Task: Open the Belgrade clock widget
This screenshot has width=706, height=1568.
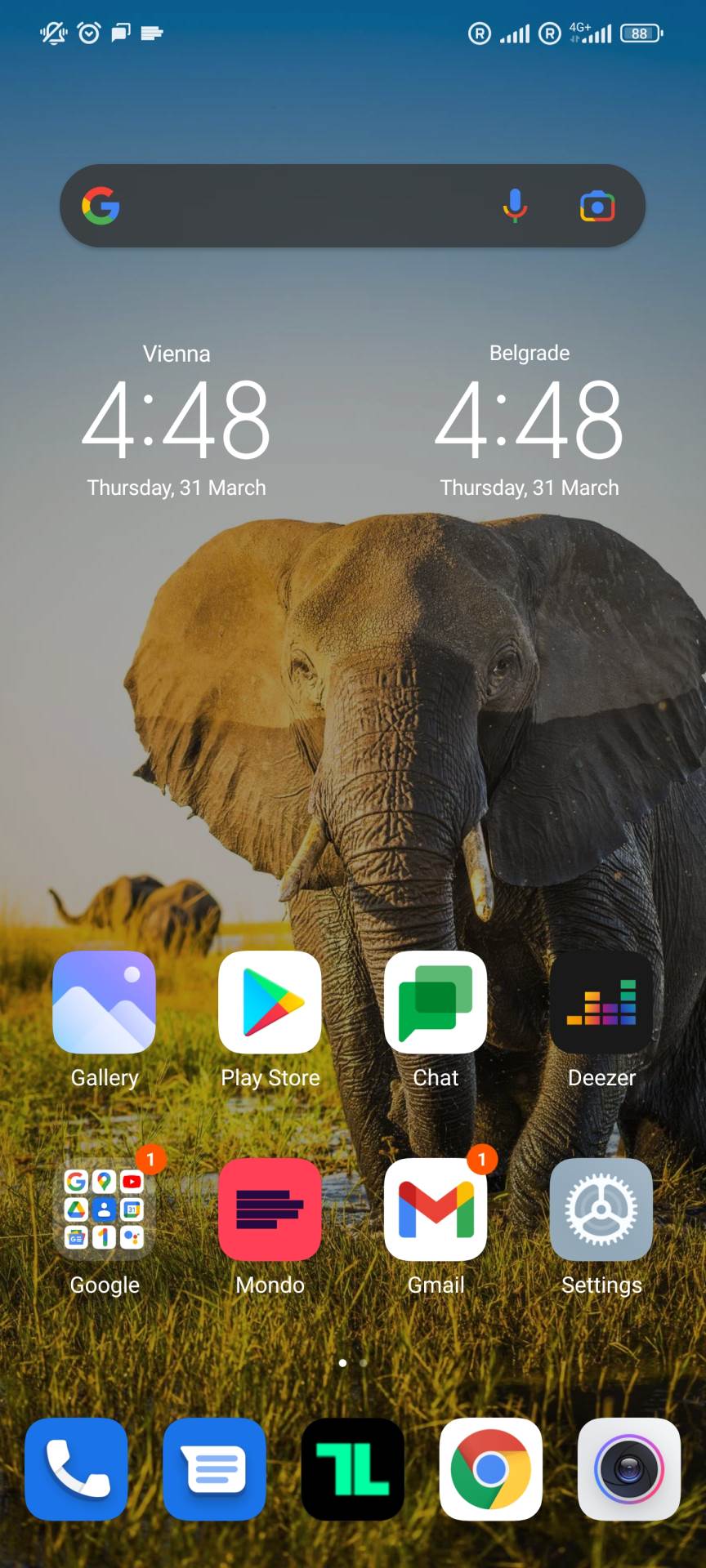Action: coord(529,421)
